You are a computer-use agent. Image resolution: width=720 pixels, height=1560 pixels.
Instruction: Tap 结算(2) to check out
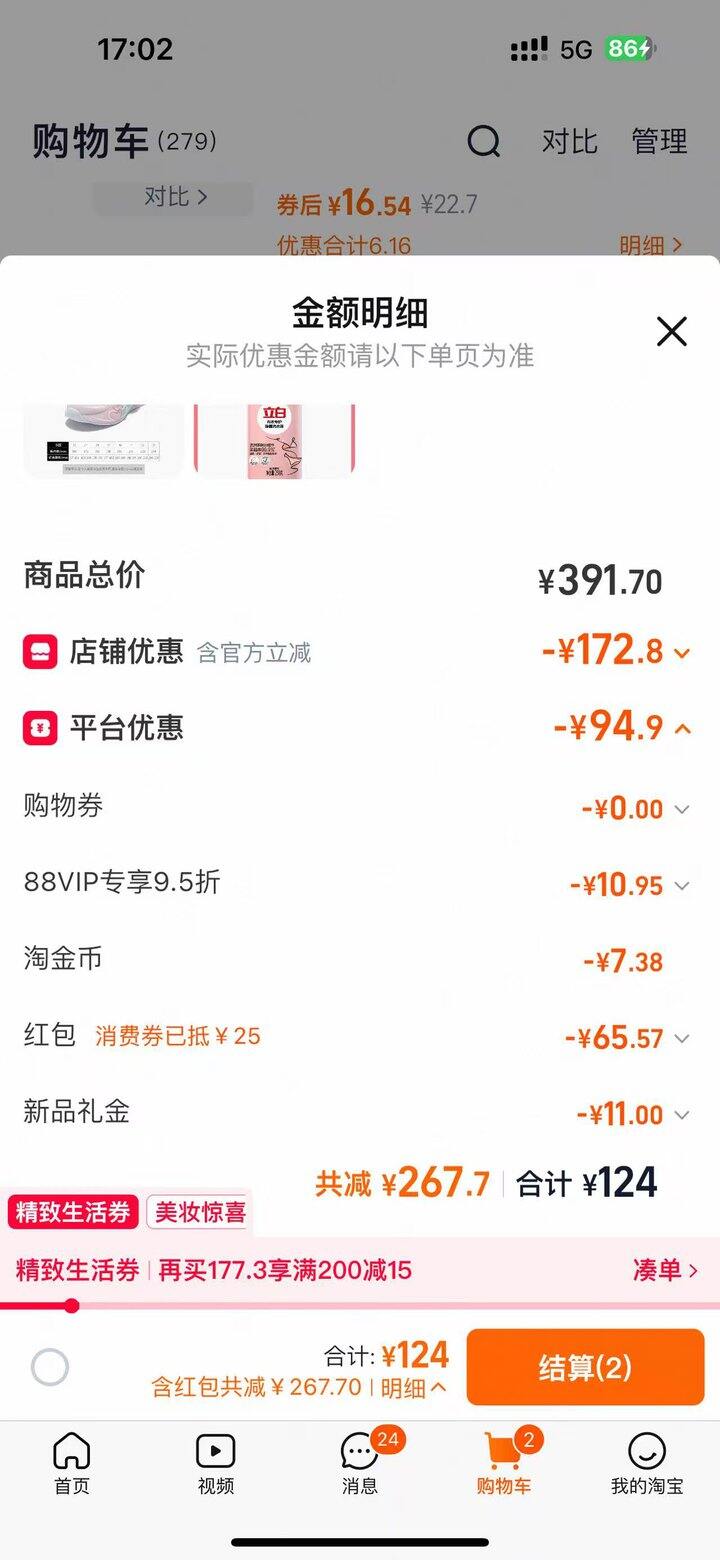(585, 1367)
